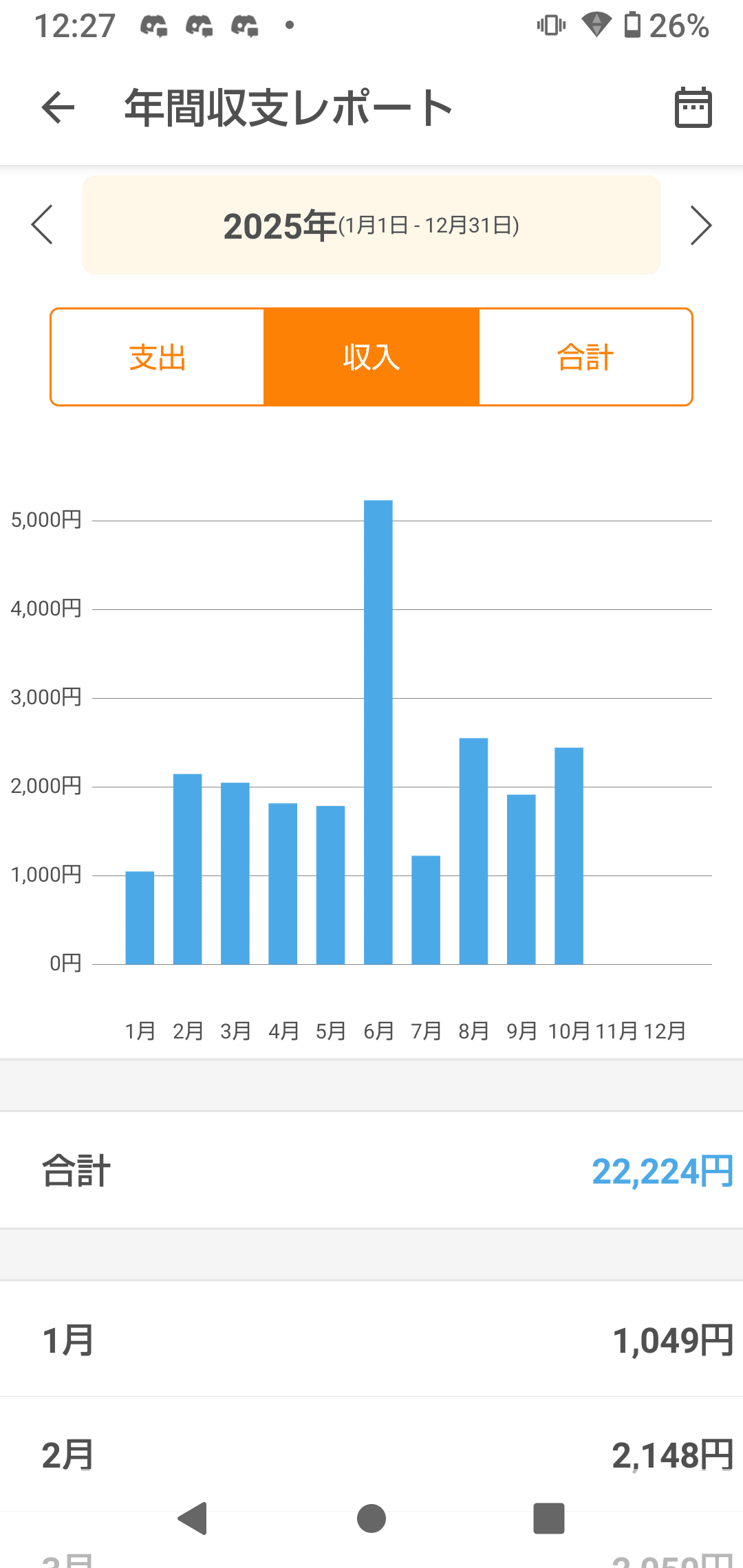Open the 2025年 period selector
Screen dimensions: 743x1568
371,225
